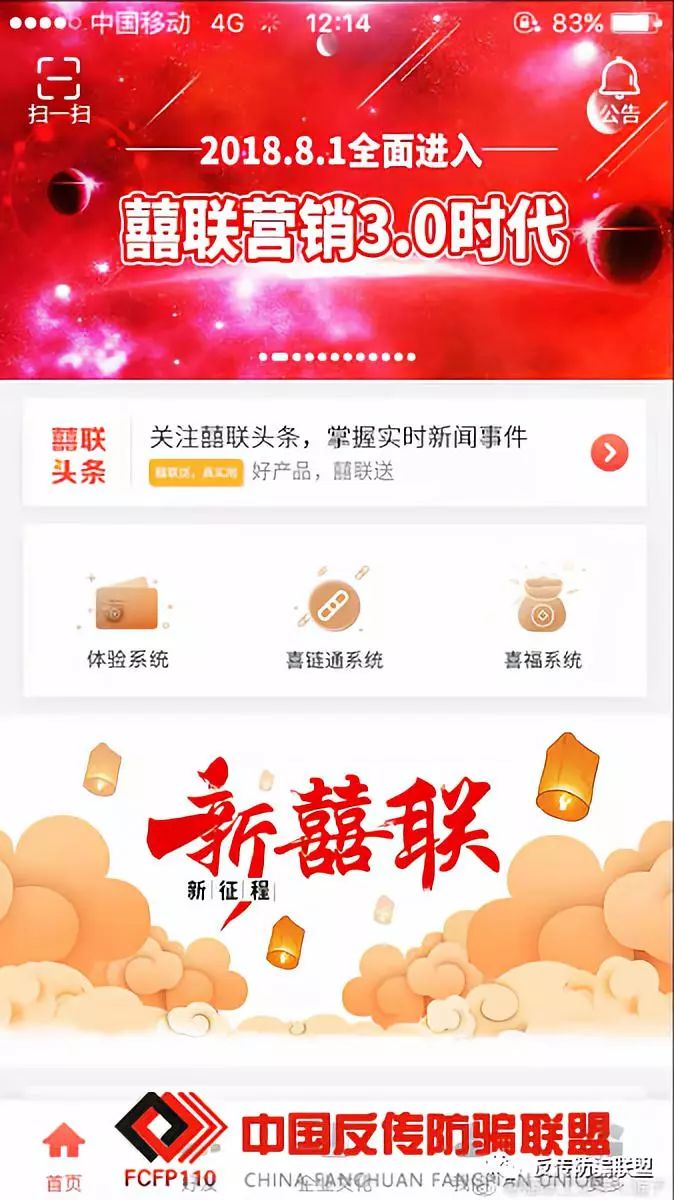This screenshot has height=1200, width=674.
Task: Tap the red arrow beside 囍联头条
Action: [x=609, y=453]
